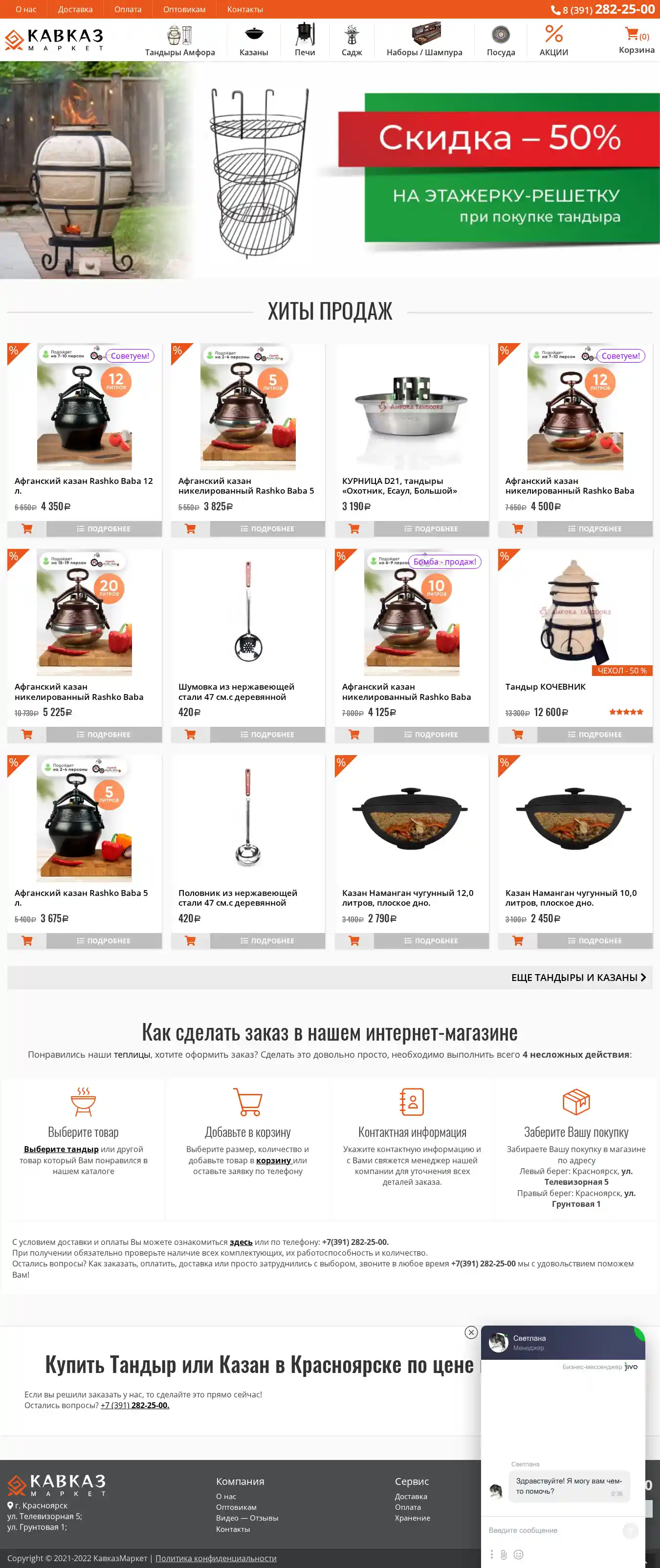Add КУРНИЦА D21 to the cart
The width and height of the screenshot is (660, 1568).
coord(354,528)
